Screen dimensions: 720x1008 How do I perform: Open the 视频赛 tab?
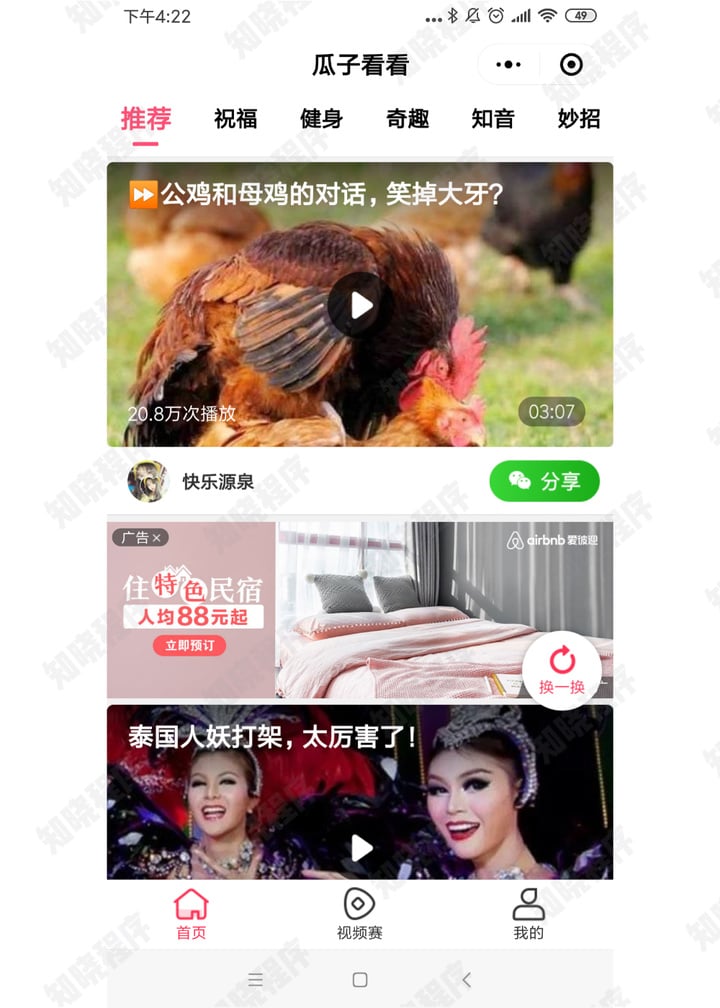[x=360, y=914]
